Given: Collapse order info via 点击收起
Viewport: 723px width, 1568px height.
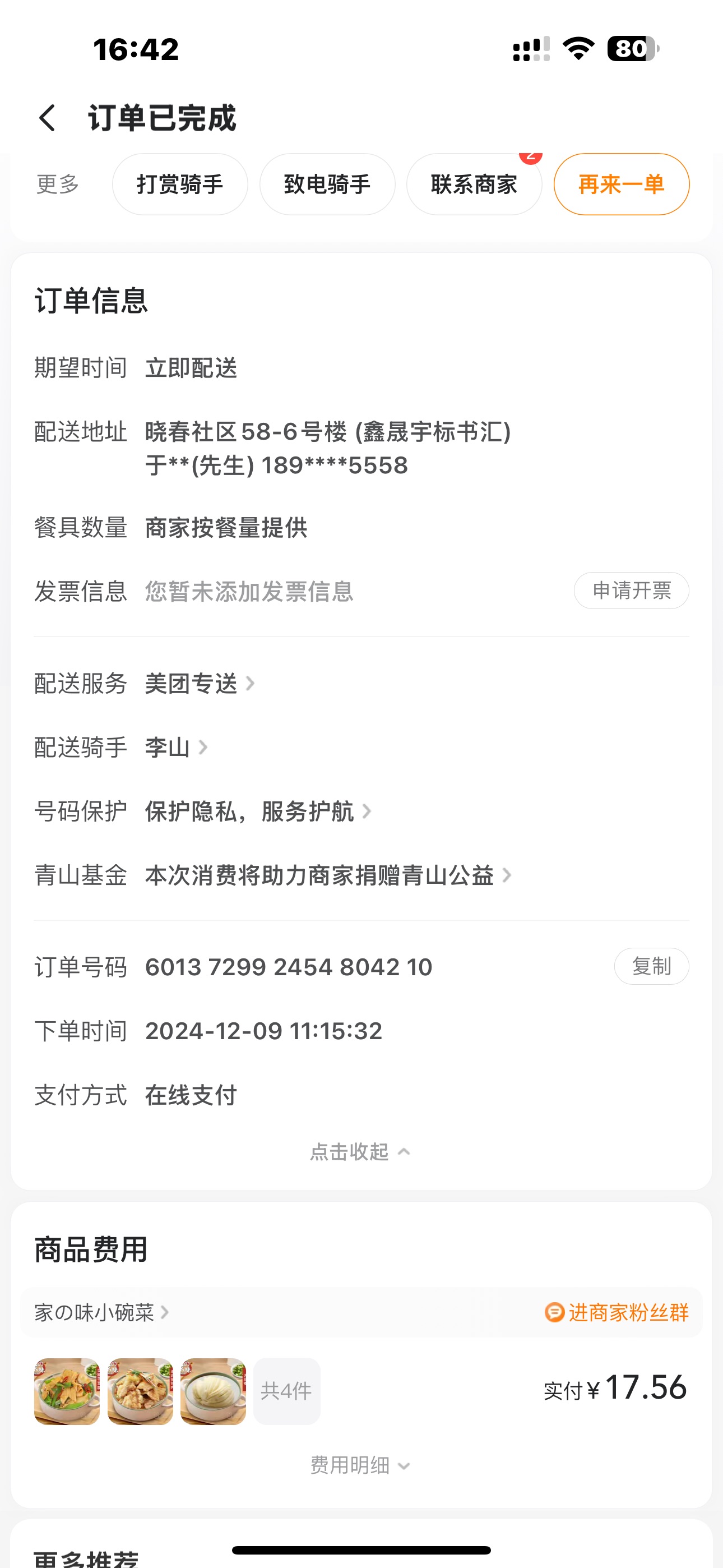Looking at the screenshot, I should point(360,1152).
